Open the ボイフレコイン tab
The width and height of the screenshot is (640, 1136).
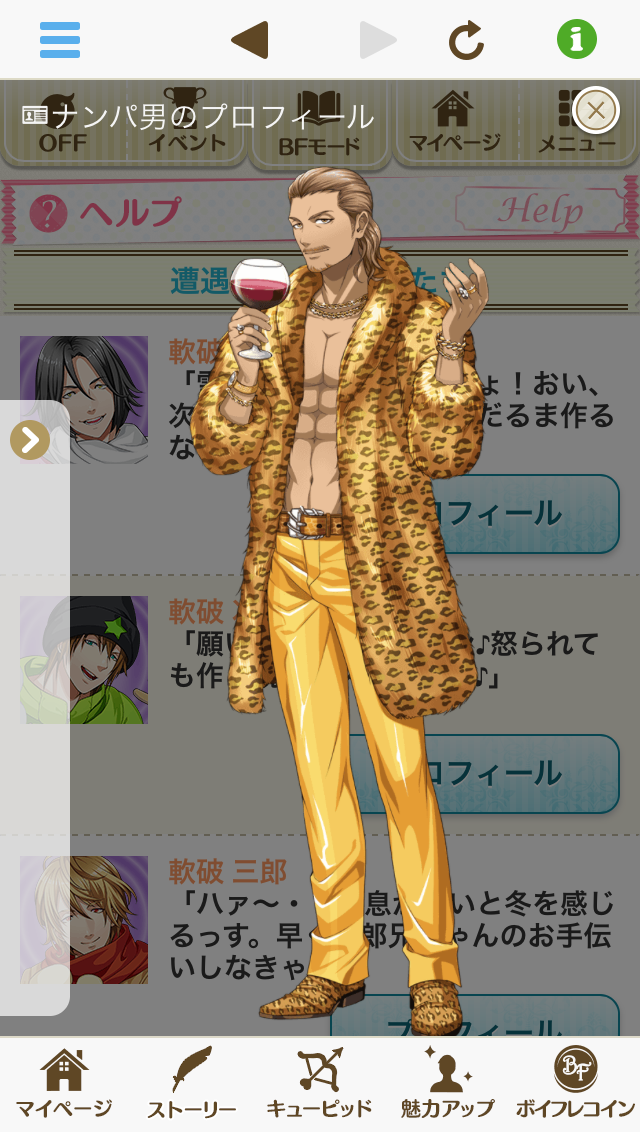(x=575, y=1085)
